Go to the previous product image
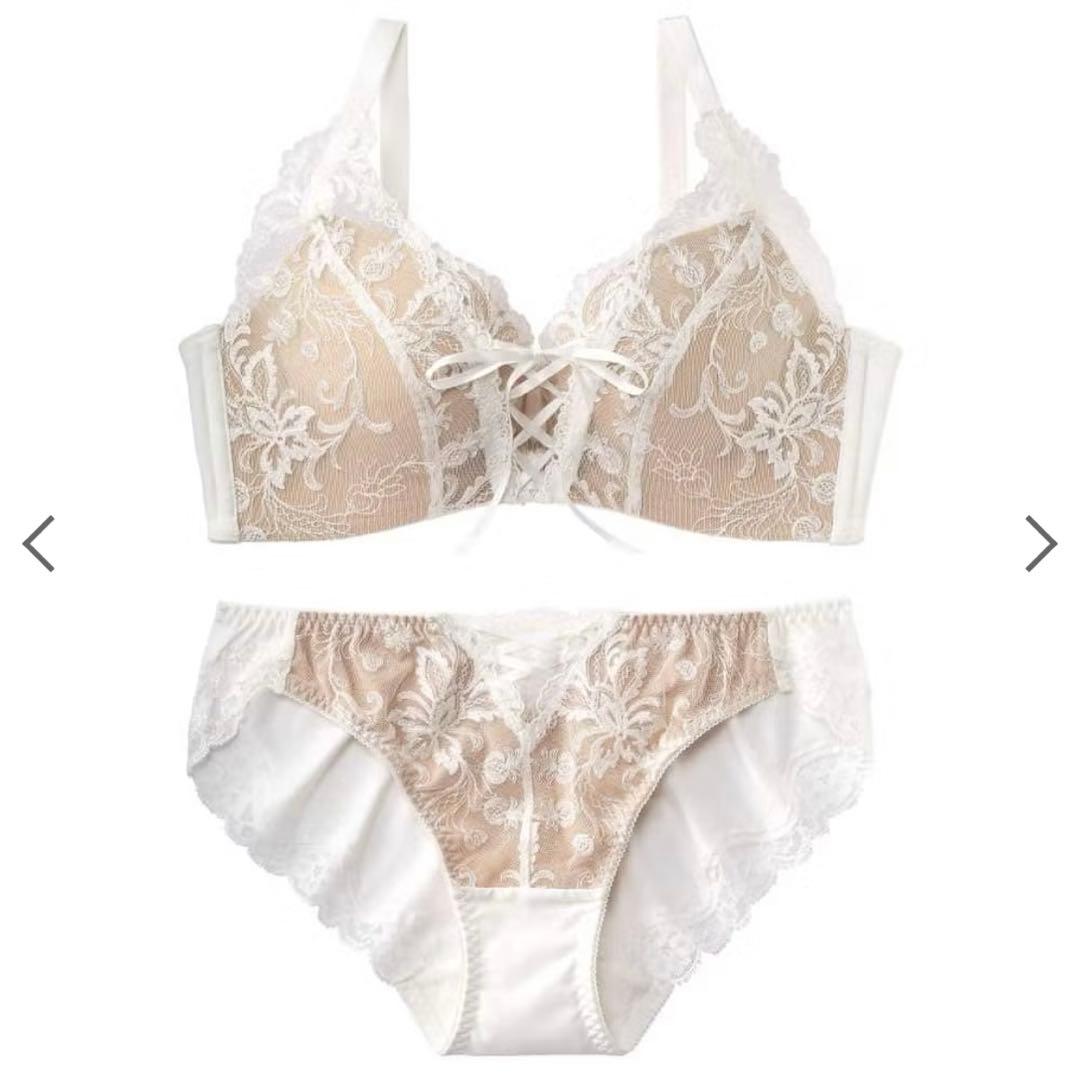 pos(38,544)
